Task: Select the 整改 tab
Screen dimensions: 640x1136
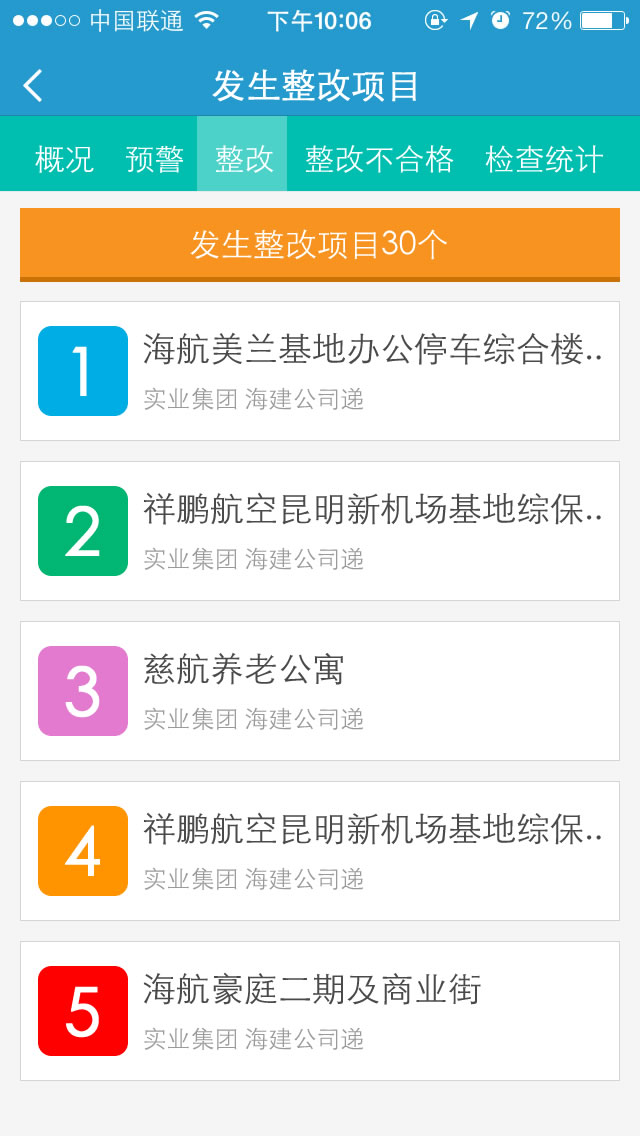Action: pyautogui.click(x=243, y=159)
